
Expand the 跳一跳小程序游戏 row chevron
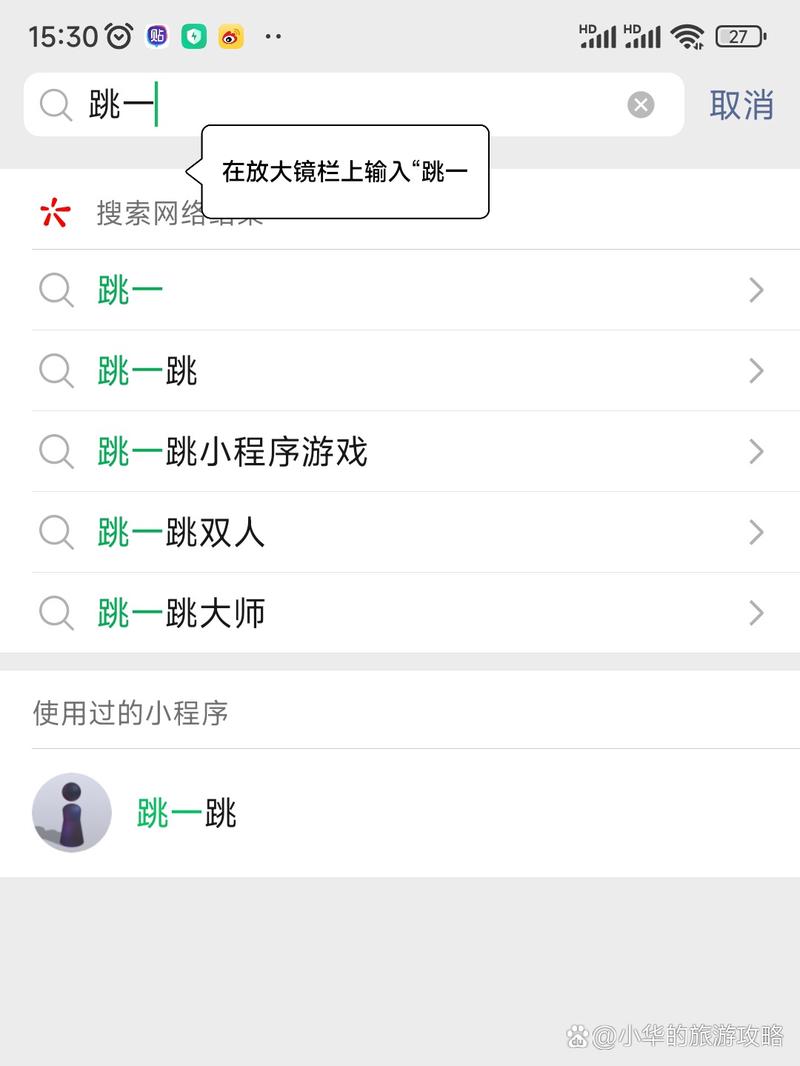pyautogui.click(x=757, y=452)
